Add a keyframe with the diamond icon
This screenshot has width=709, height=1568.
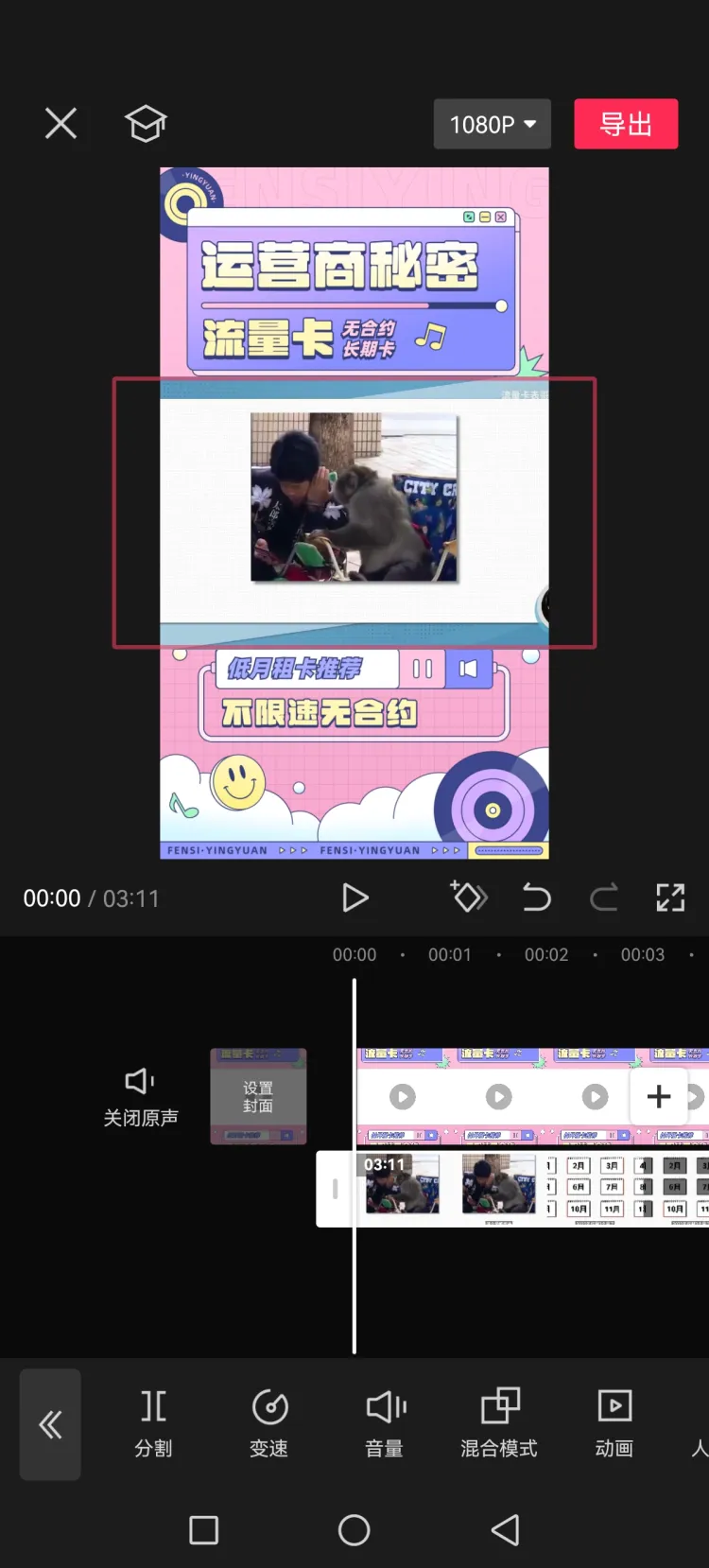click(x=468, y=897)
